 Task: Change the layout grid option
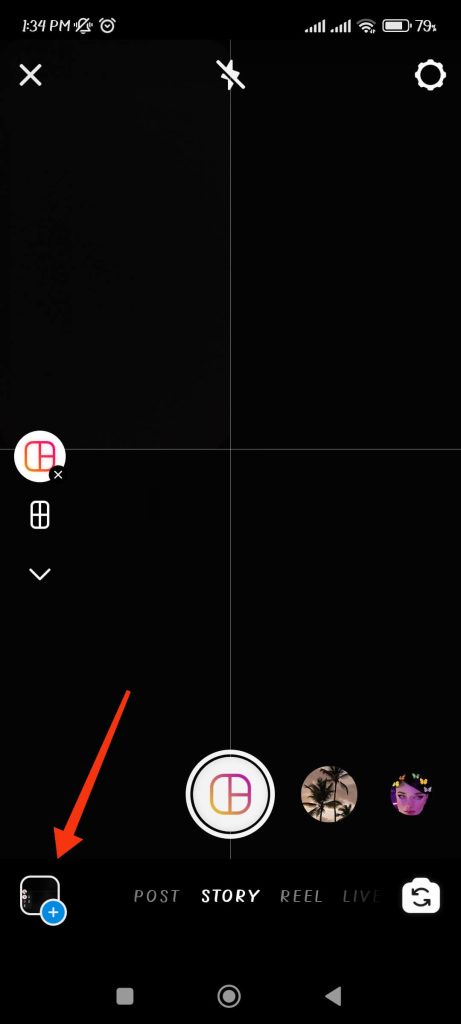coord(40,515)
